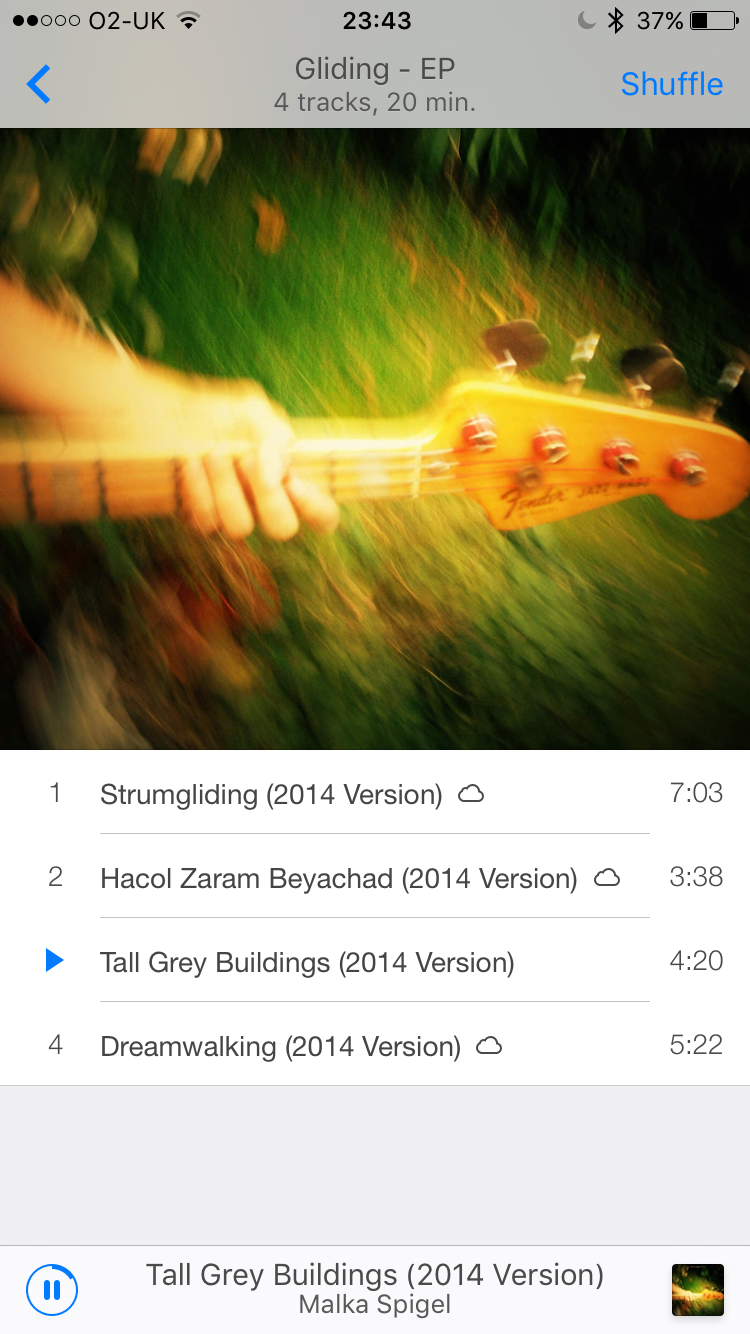Viewport: 750px width, 1334px height.
Task: Tap the small album artwork thumbnail
Action: tap(697, 1289)
